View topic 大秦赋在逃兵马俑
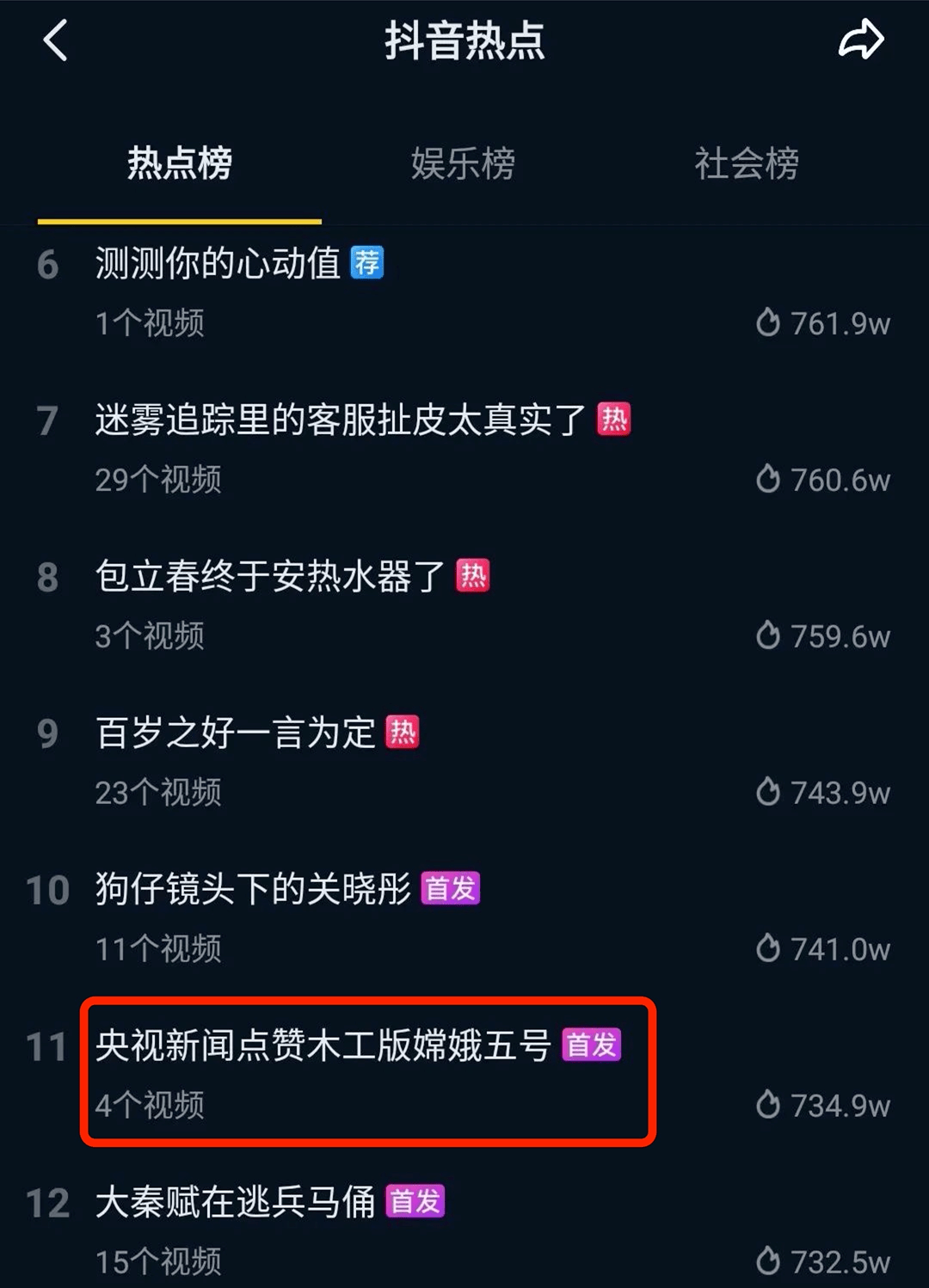The width and height of the screenshot is (929, 1288). click(236, 1203)
